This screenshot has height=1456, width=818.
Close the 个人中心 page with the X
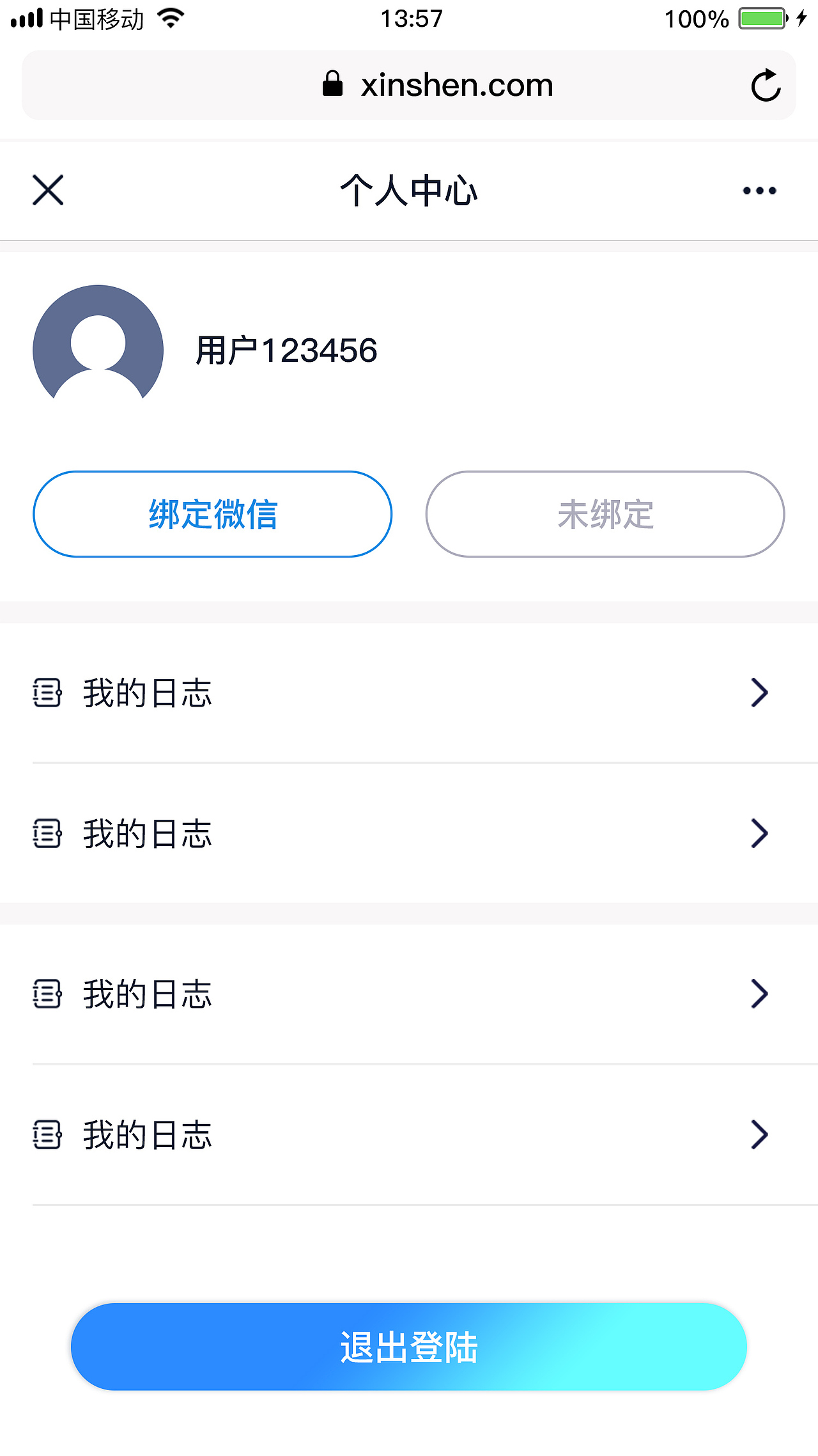(47, 190)
